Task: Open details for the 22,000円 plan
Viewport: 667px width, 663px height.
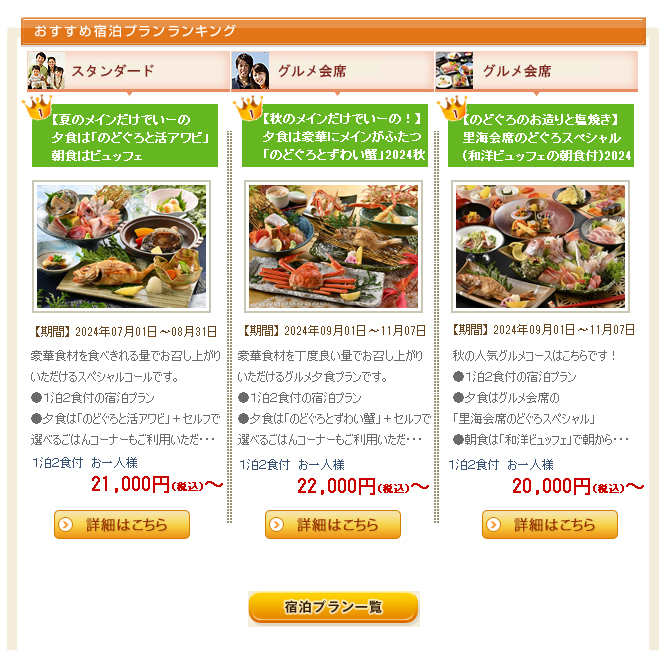Action: [x=333, y=524]
